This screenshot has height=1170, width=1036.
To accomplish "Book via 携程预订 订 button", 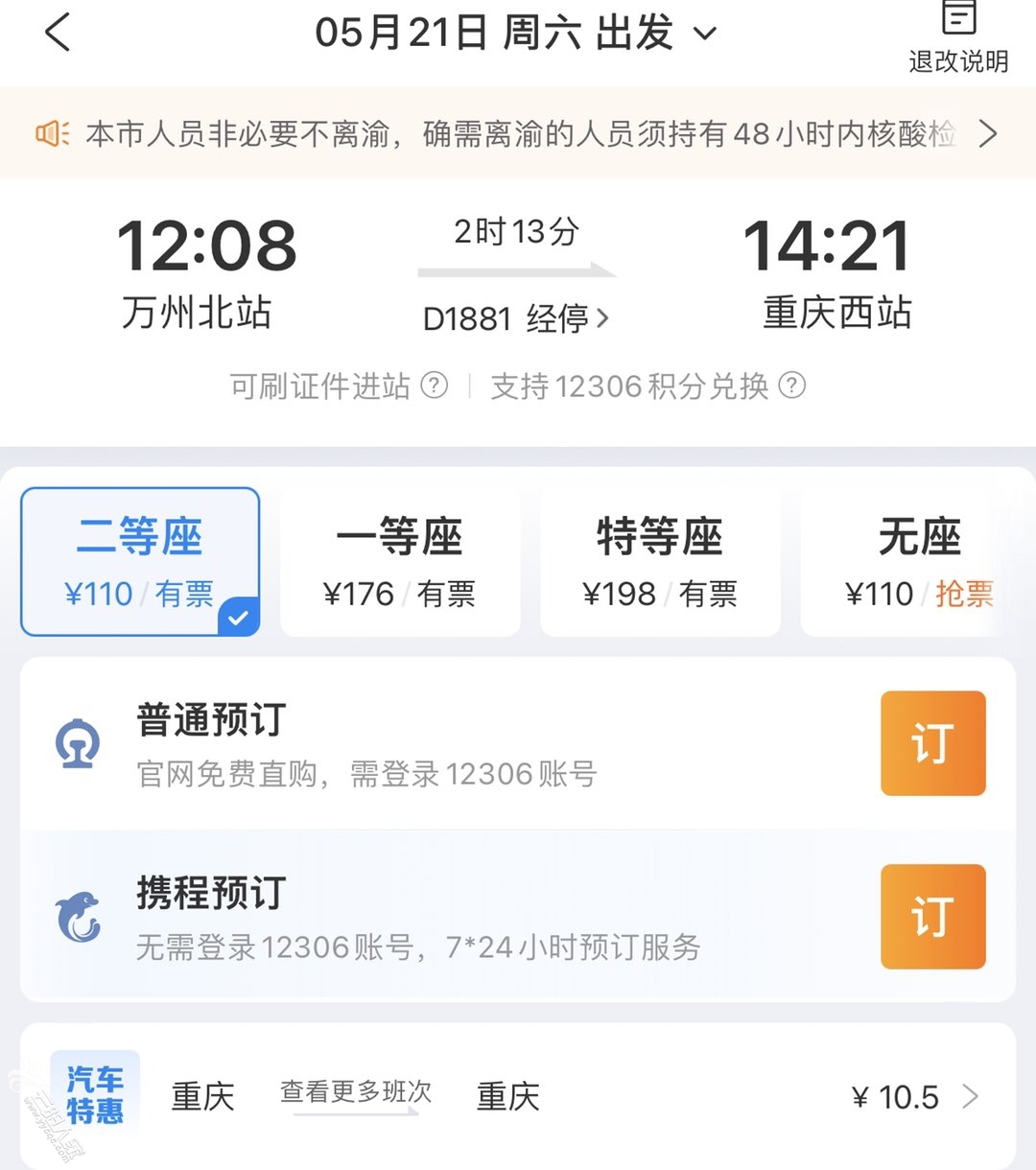I will 932,917.
